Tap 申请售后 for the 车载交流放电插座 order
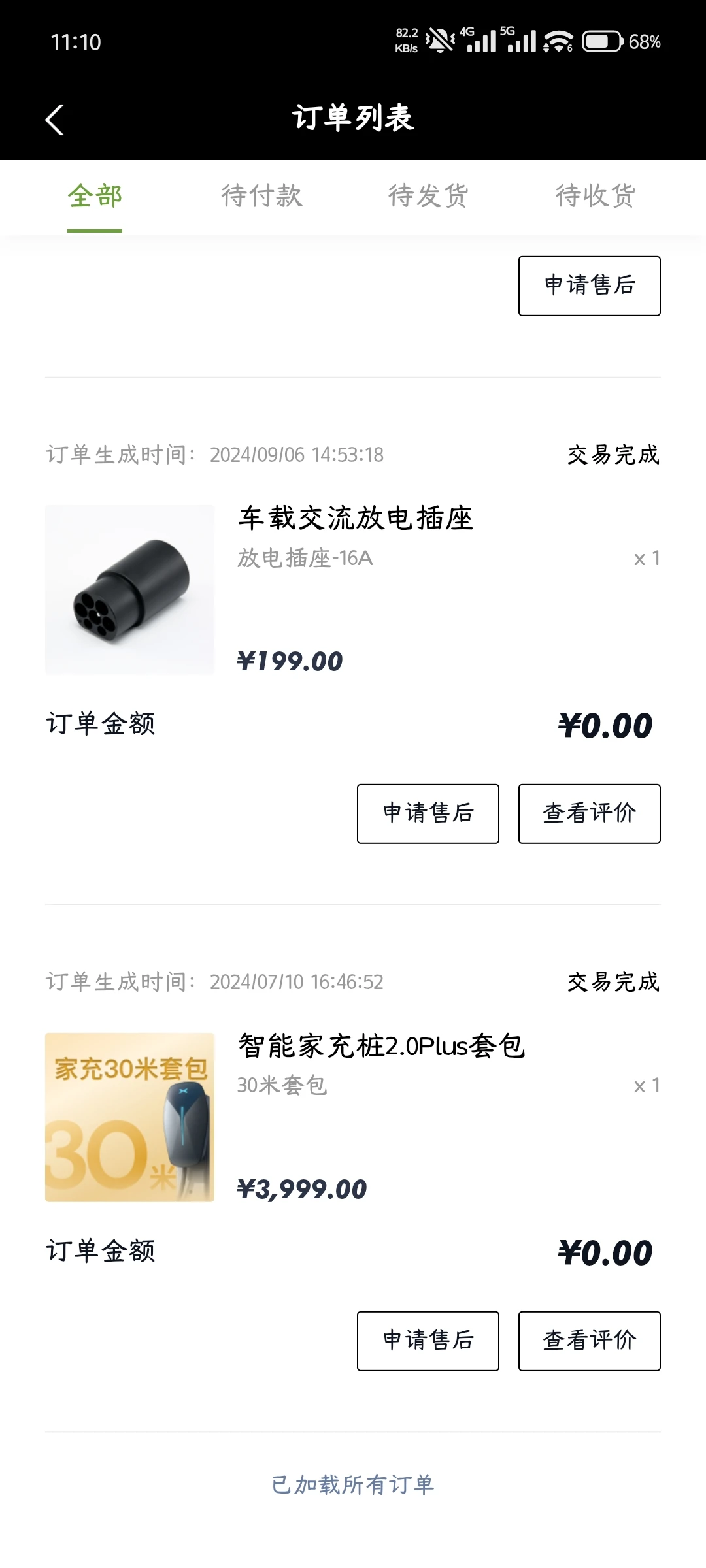The image size is (706, 1568). [428, 813]
